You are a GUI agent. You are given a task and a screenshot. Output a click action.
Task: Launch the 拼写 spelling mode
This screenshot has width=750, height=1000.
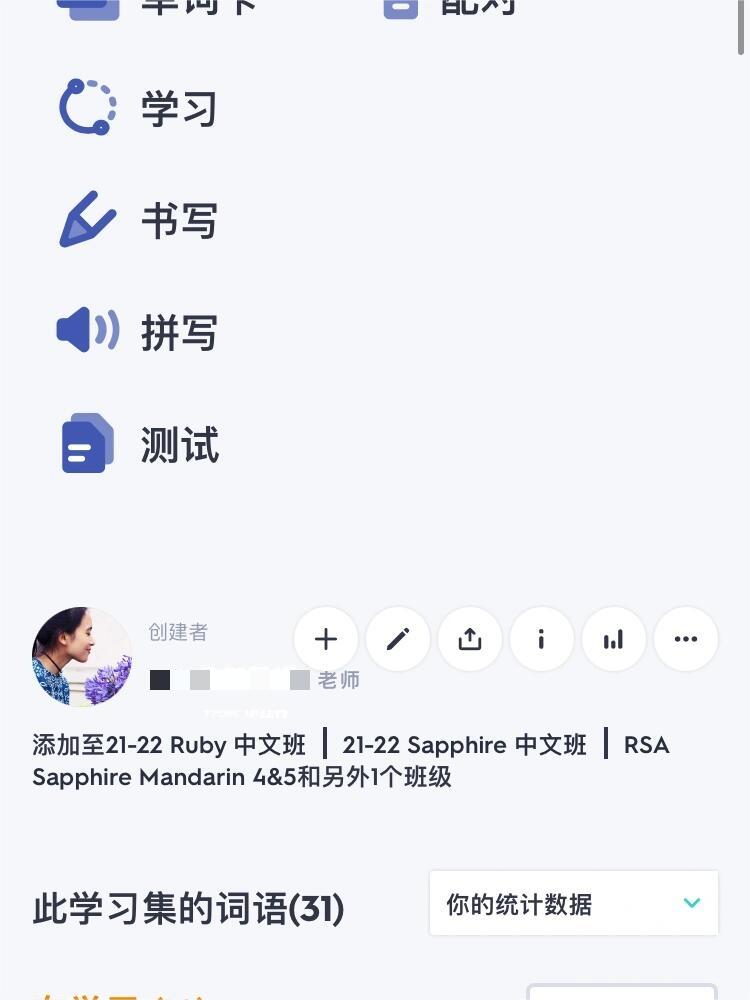[x=140, y=332]
